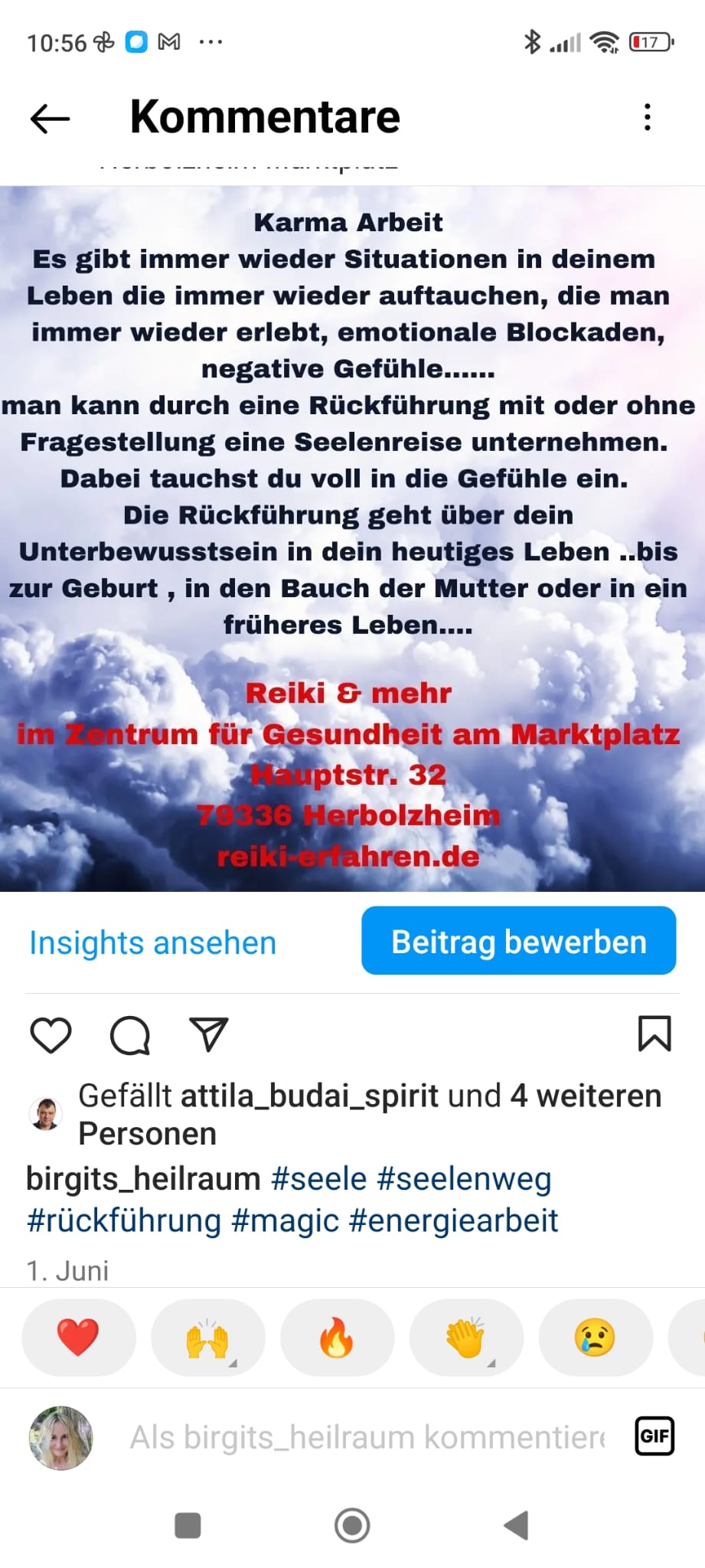Image resolution: width=705 pixels, height=1568 pixels.
Task: Bookmark this Karma Arbeit post
Action: click(x=654, y=1034)
